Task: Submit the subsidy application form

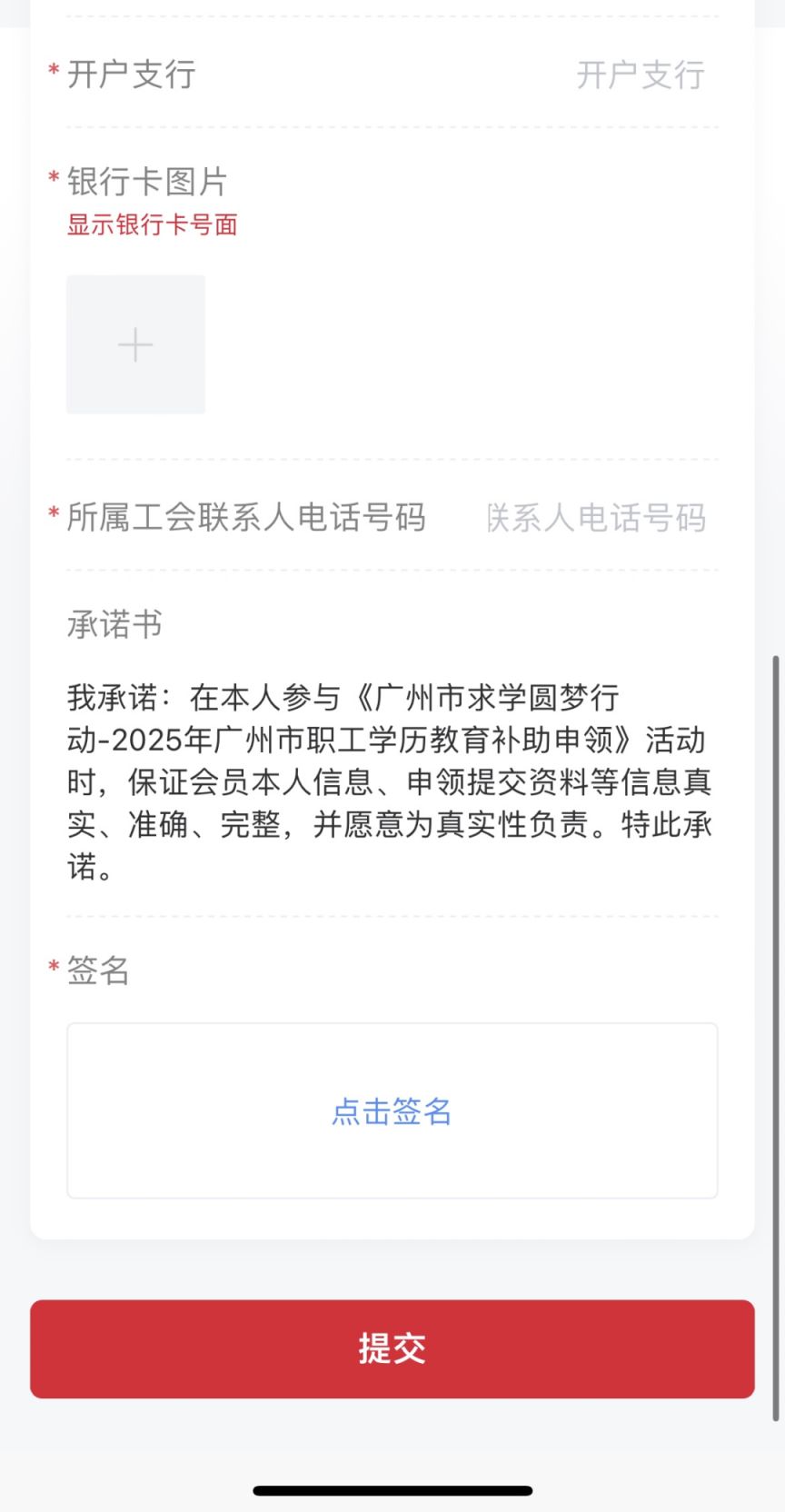Action: [392, 1349]
